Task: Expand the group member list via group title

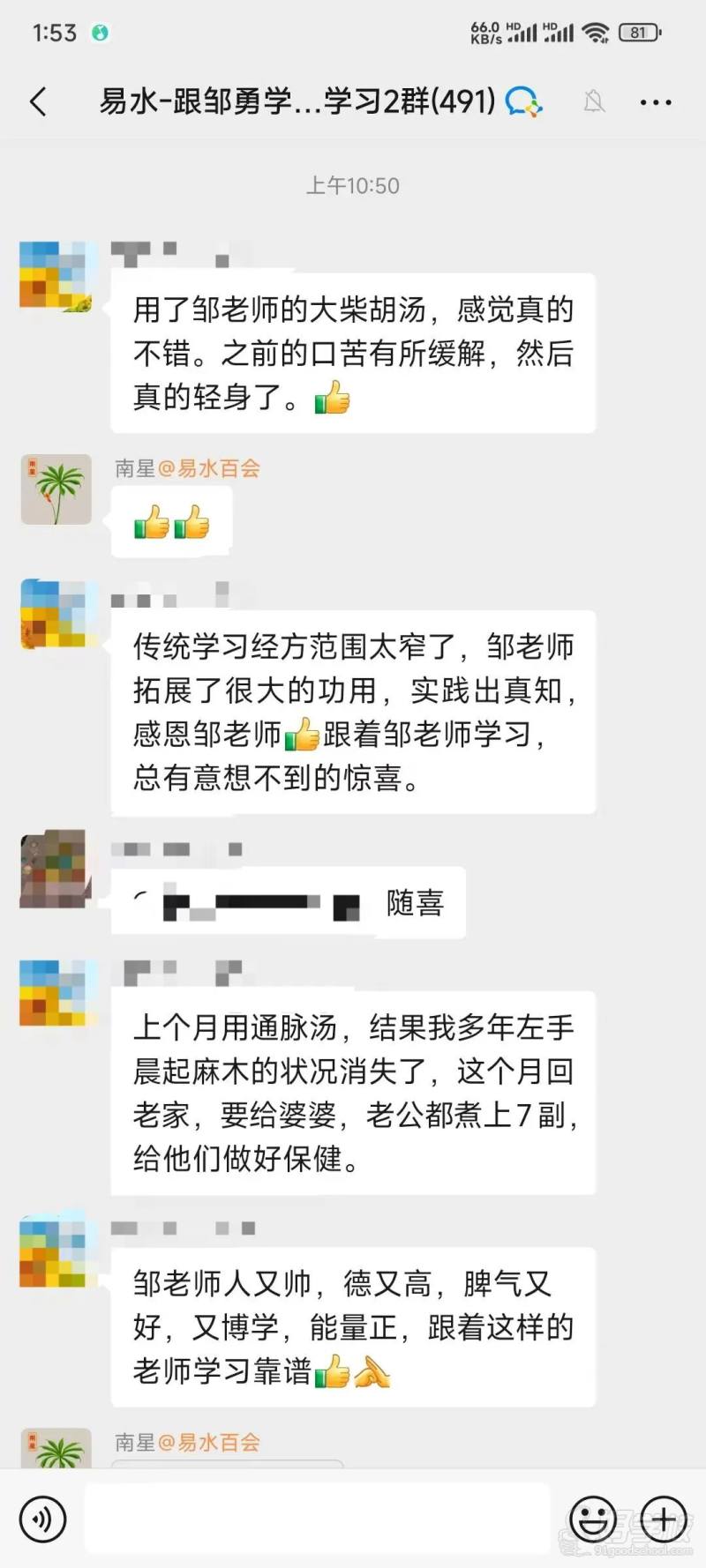Action: [291, 102]
